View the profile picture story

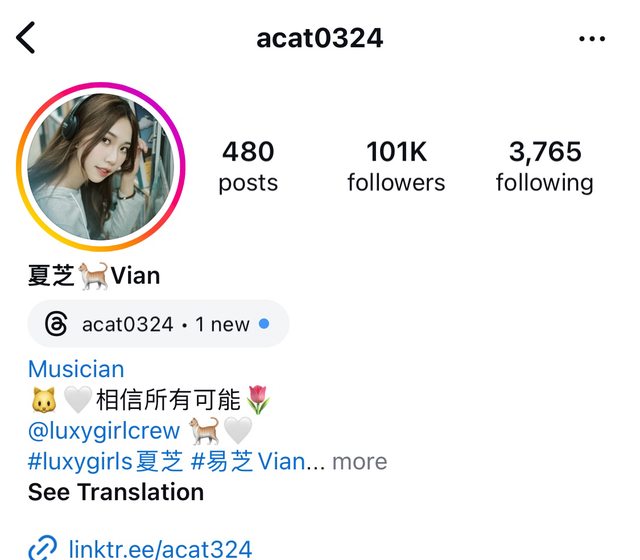(x=101, y=166)
